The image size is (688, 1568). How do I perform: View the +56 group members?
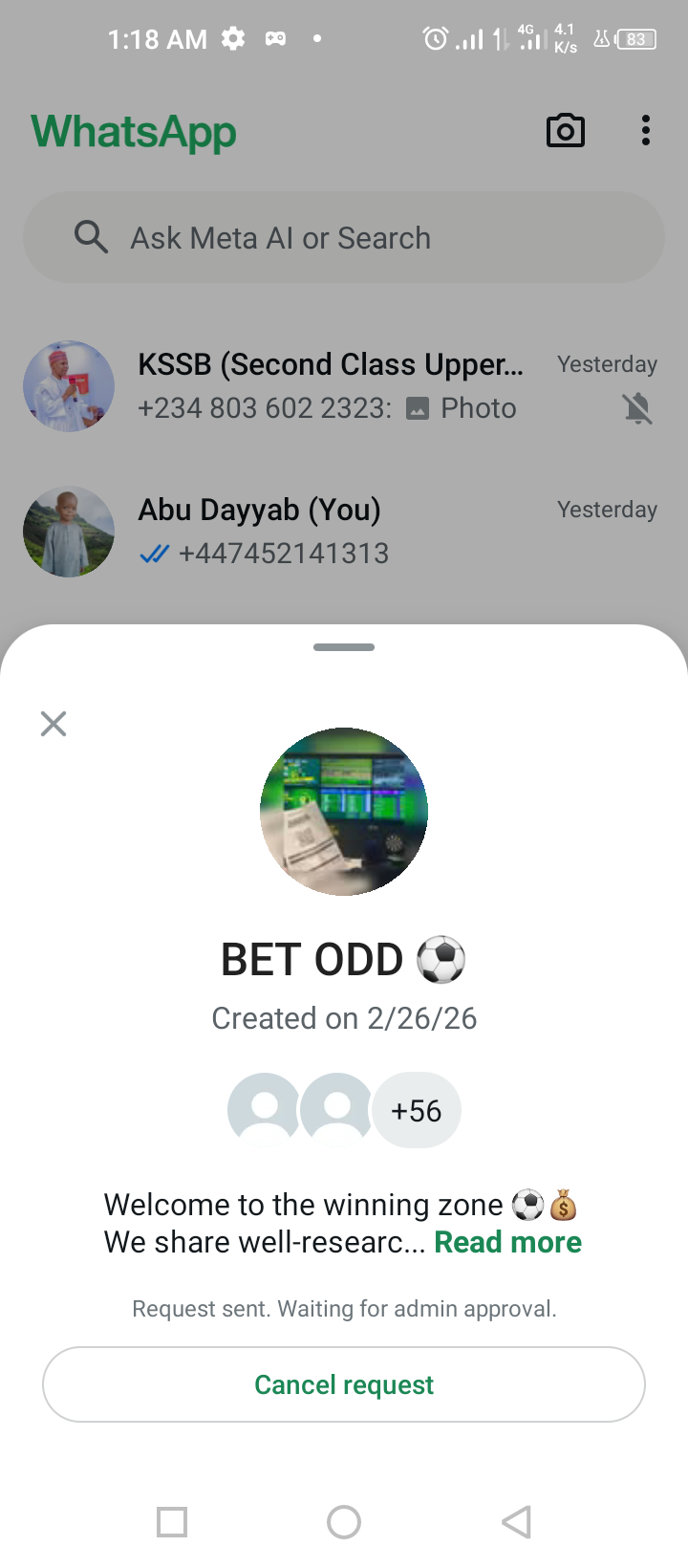click(x=416, y=1110)
